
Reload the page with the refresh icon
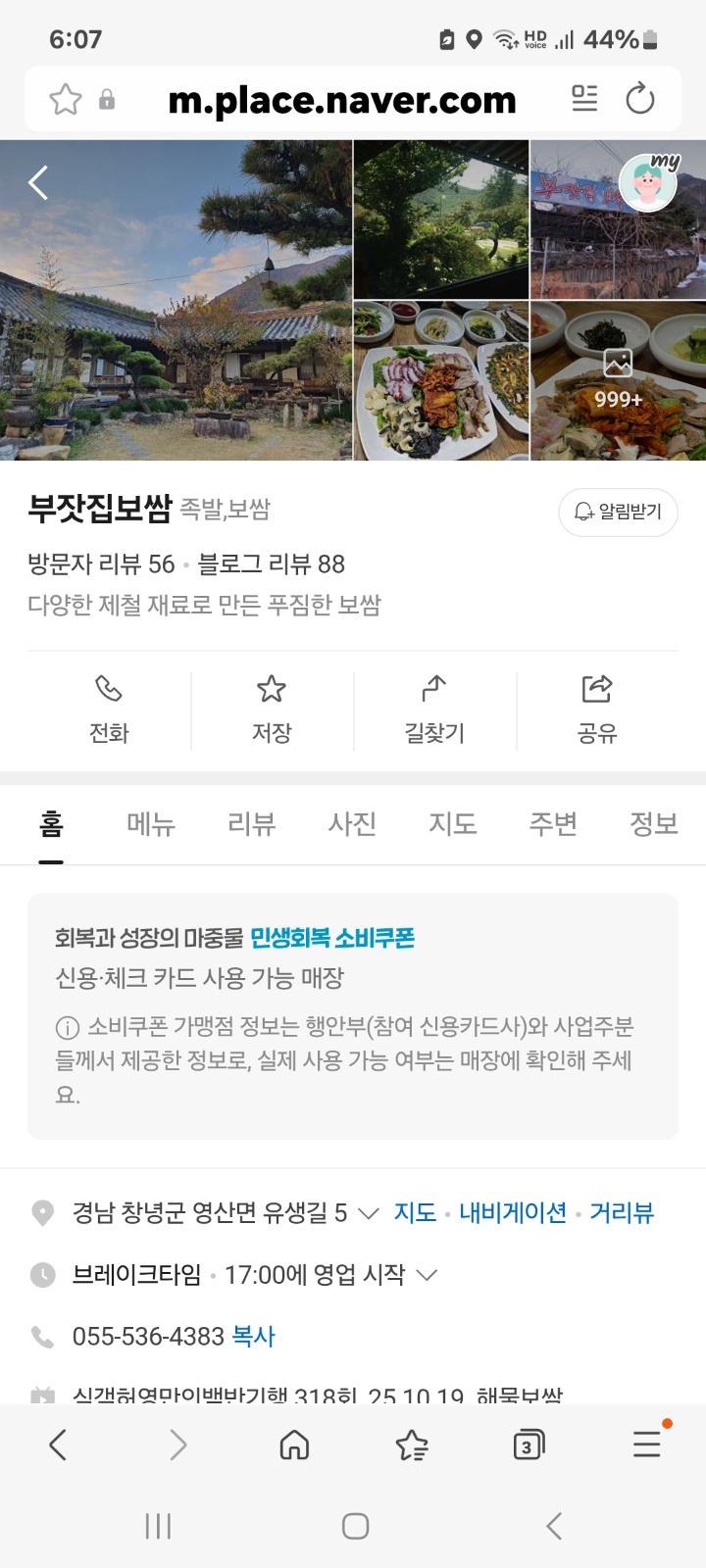pyautogui.click(x=640, y=99)
